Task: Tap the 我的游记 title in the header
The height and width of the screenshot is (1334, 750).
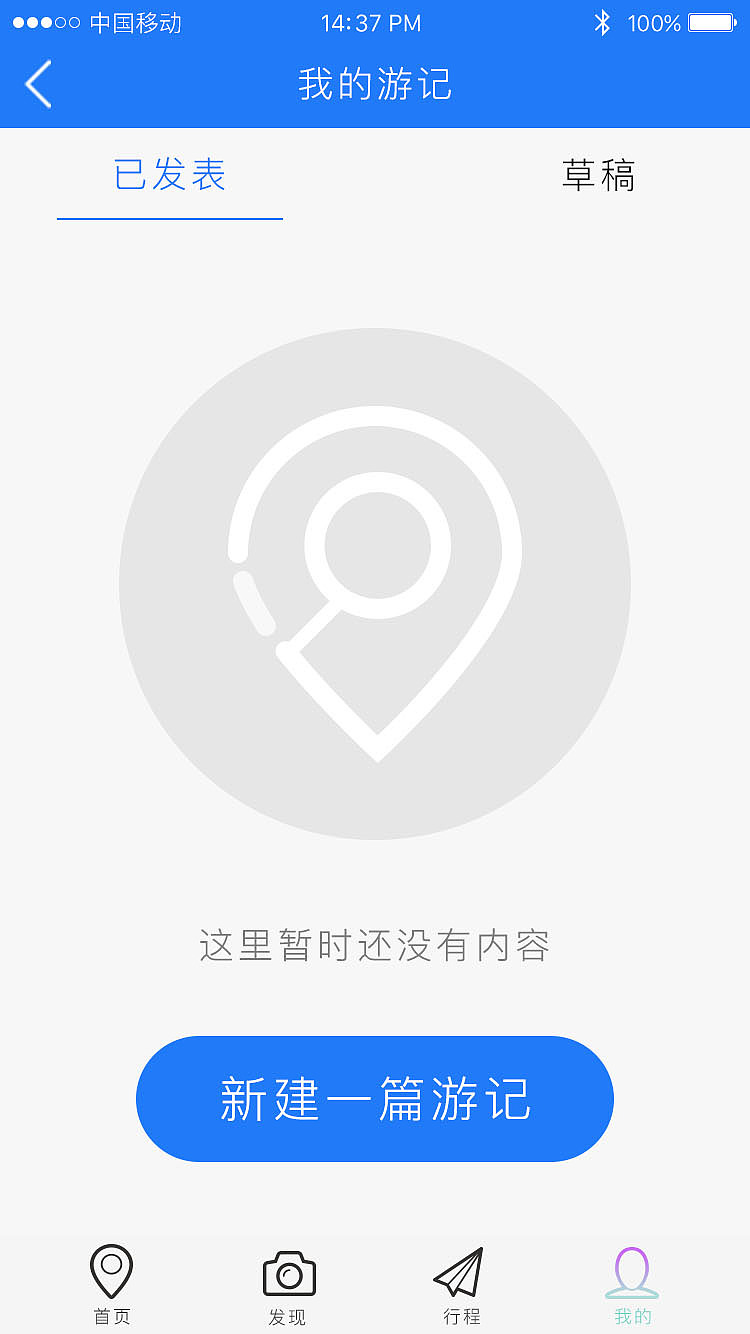Action: pos(375,85)
